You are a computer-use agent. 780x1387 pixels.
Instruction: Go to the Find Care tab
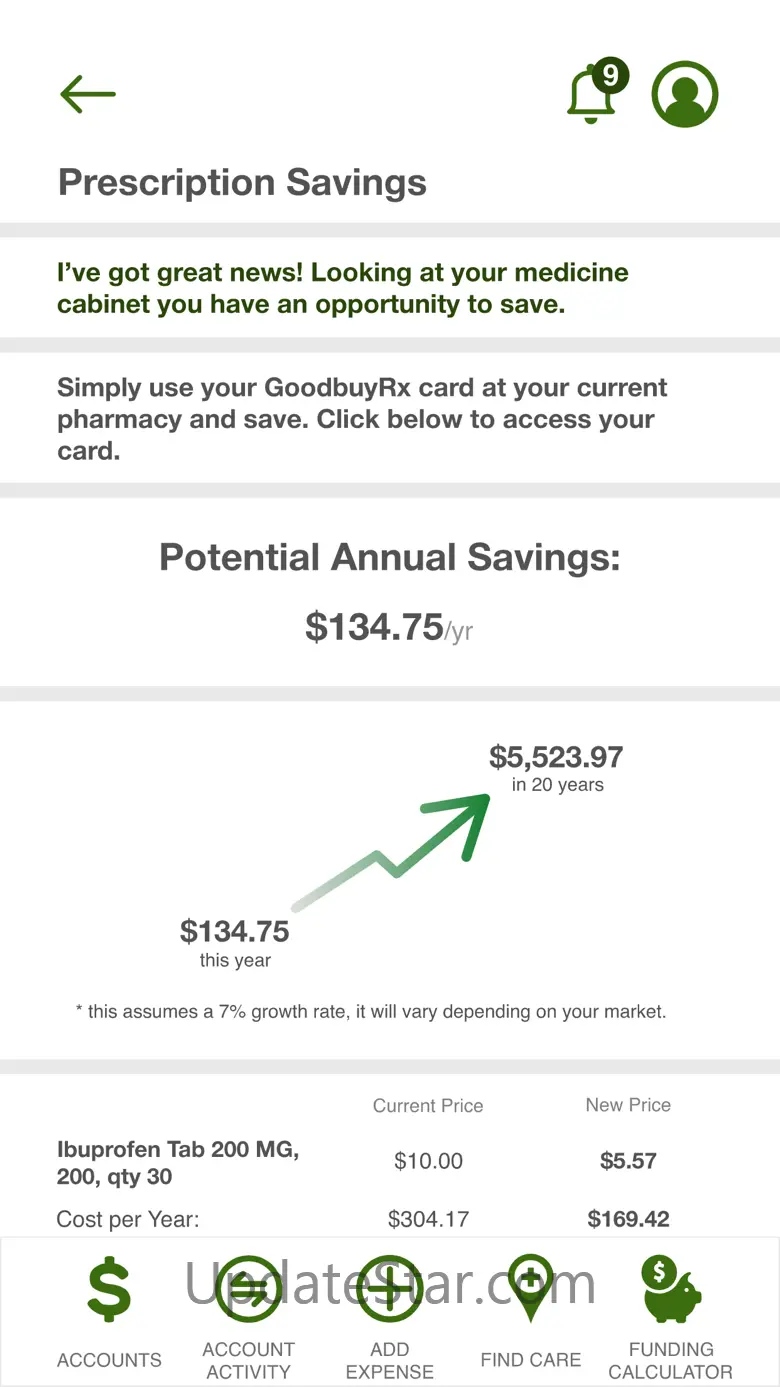point(530,1312)
